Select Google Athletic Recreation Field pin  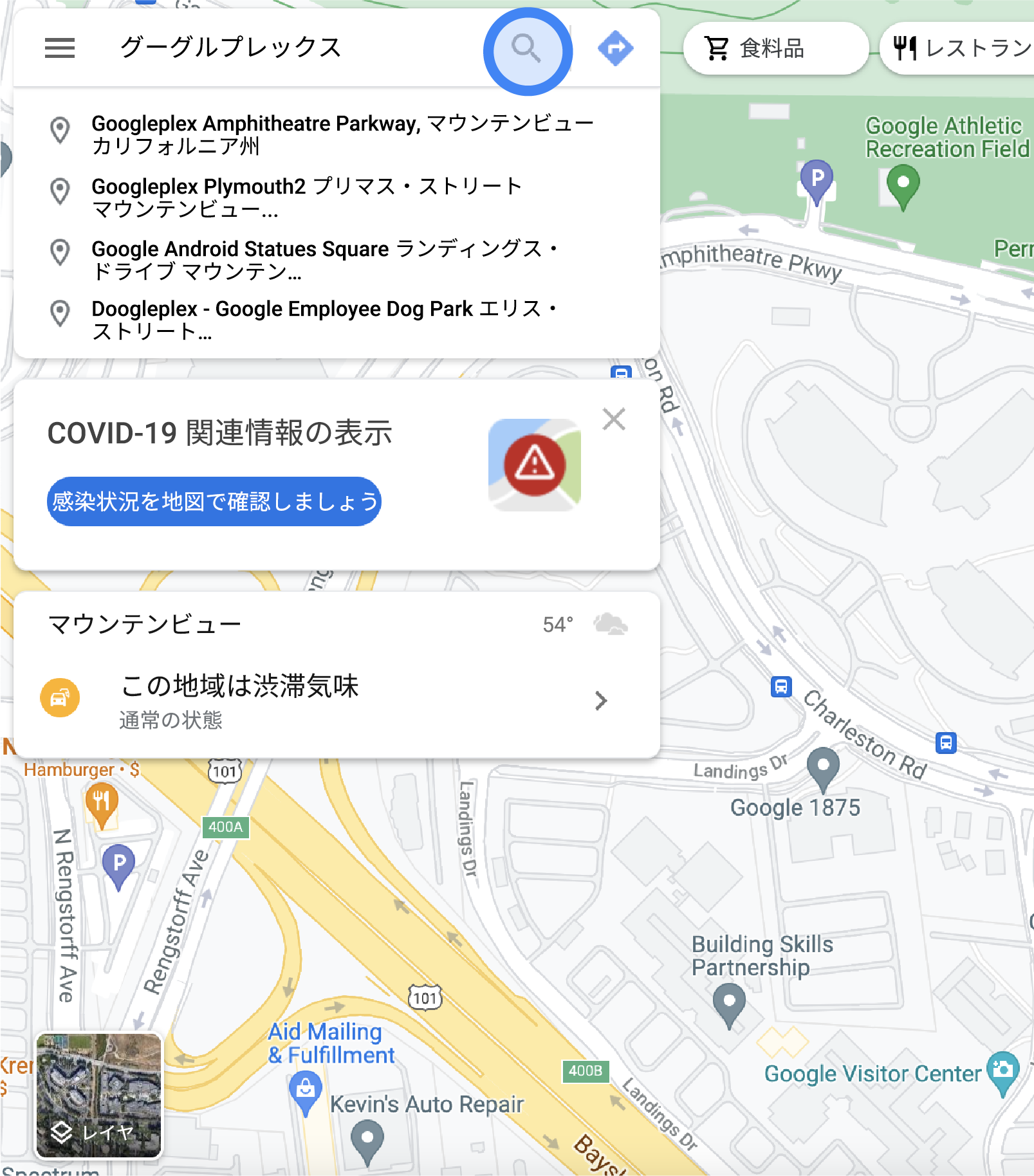point(903,185)
